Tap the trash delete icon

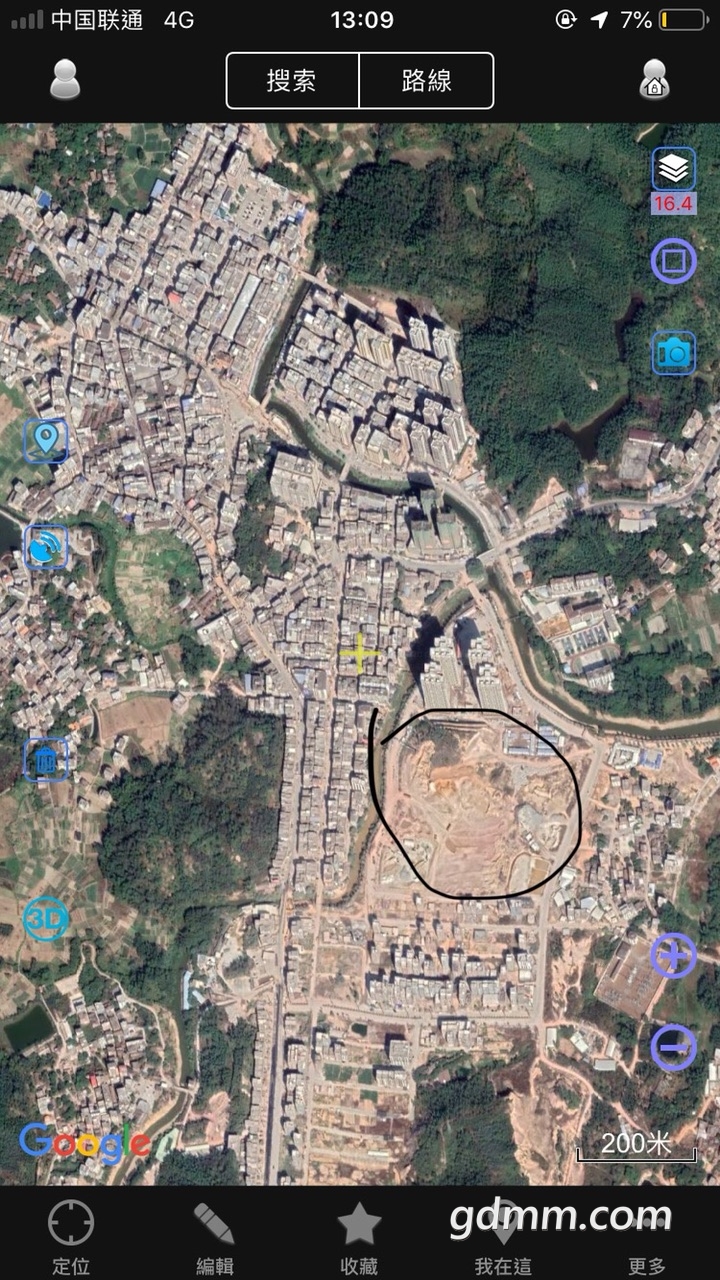click(x=45, y=760)
